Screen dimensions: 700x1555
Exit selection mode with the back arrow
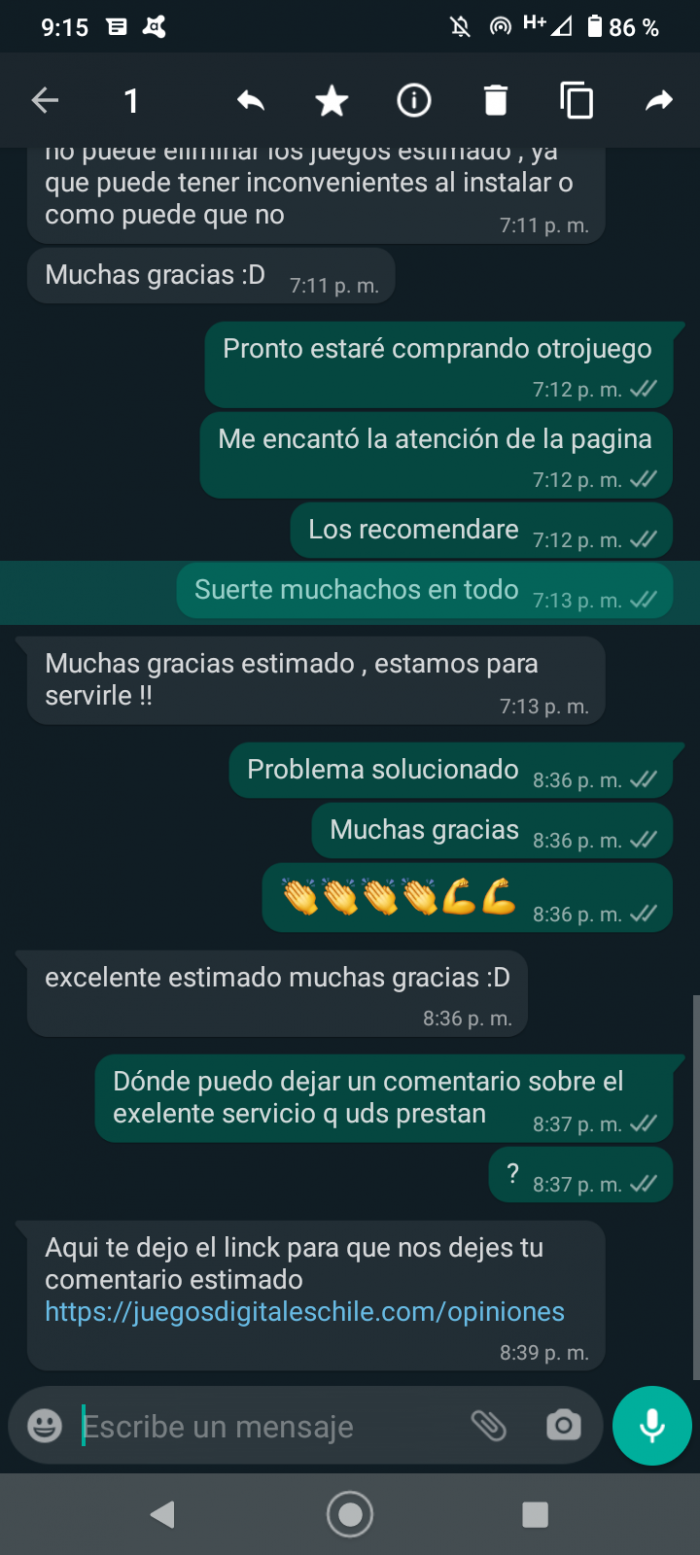point(45,100)
